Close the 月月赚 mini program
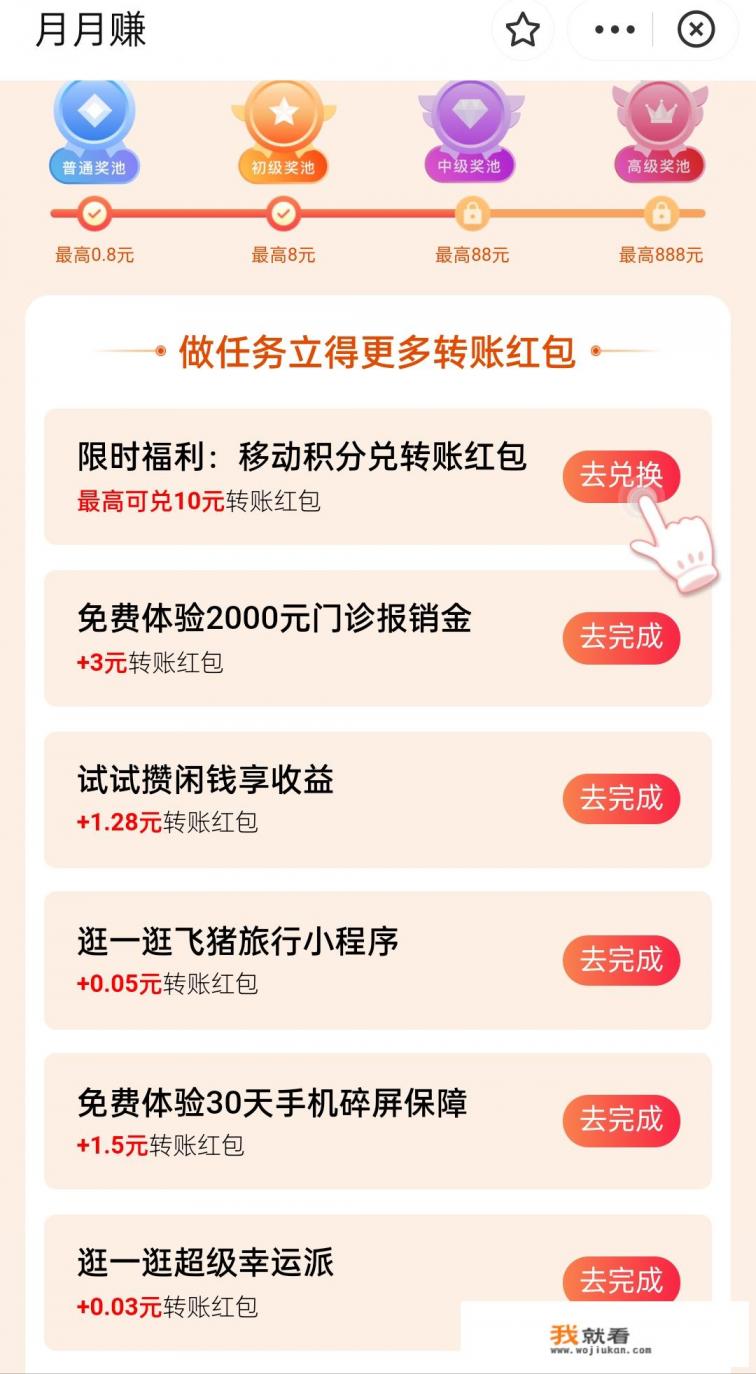Viewport: 756px width, 1374px height. click(x=696, y=30)
